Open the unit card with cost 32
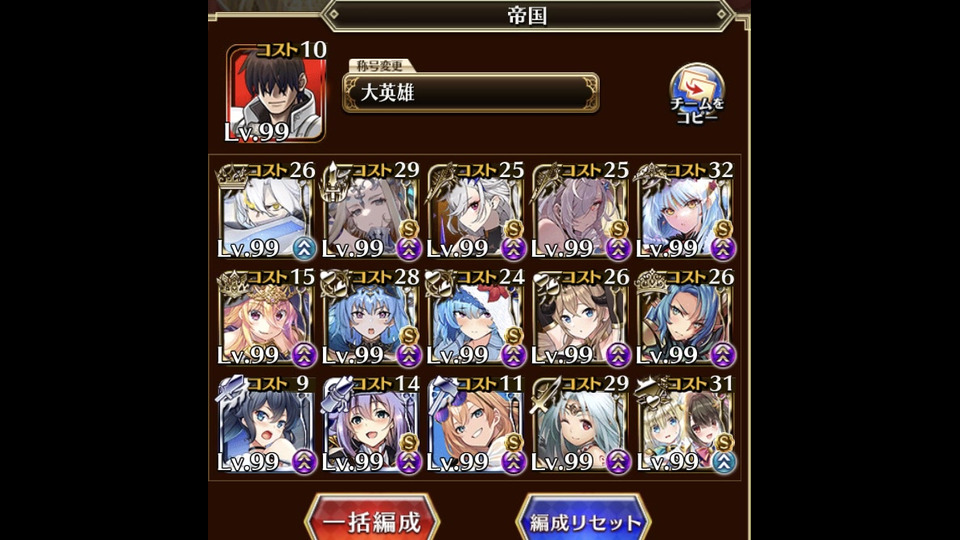Viewport: 960px width, 540px height. tap(687, 212)
